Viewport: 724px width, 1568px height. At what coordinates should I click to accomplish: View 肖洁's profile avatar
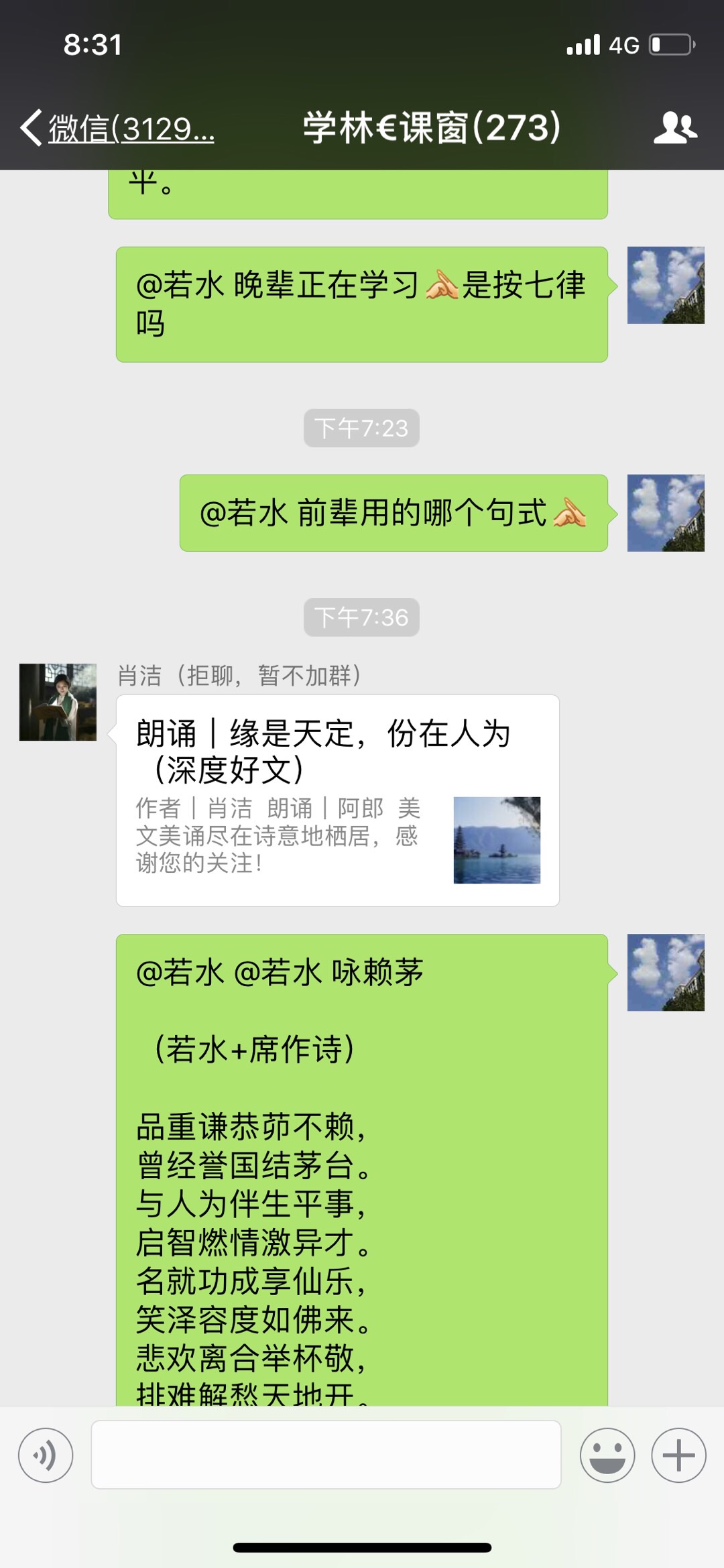(58, 702)
